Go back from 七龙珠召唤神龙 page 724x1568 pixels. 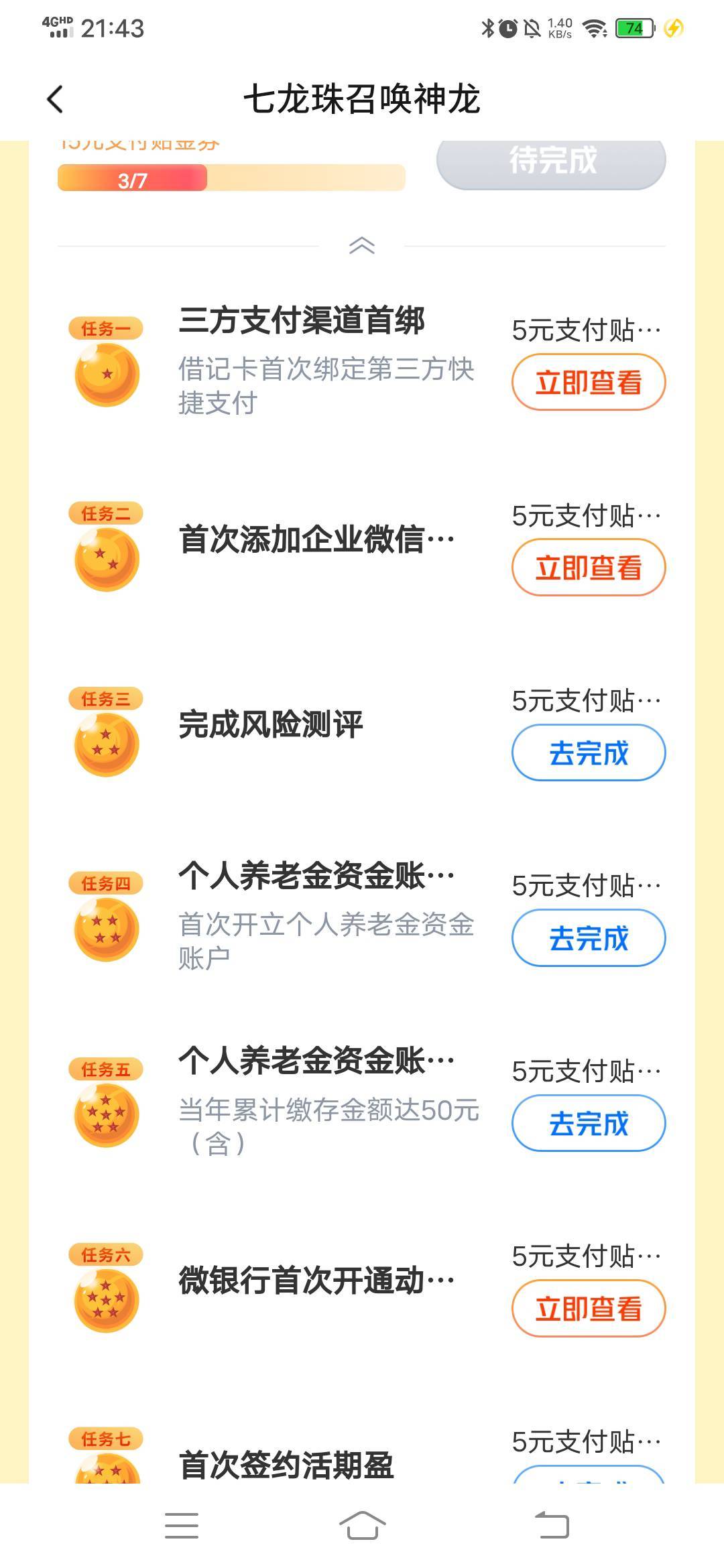56,100
